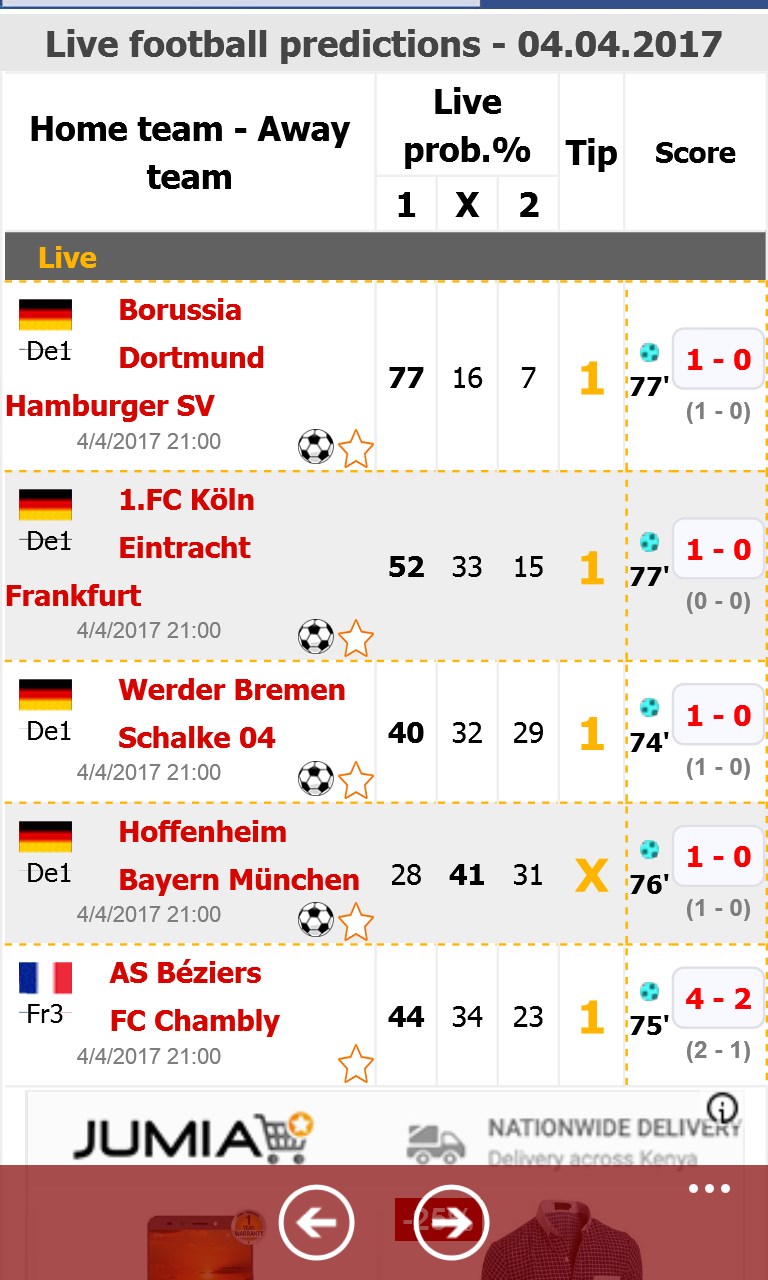Go forward using the right arrow
This screenshot has height=1280, width=768.
[x=450, y=1222]
